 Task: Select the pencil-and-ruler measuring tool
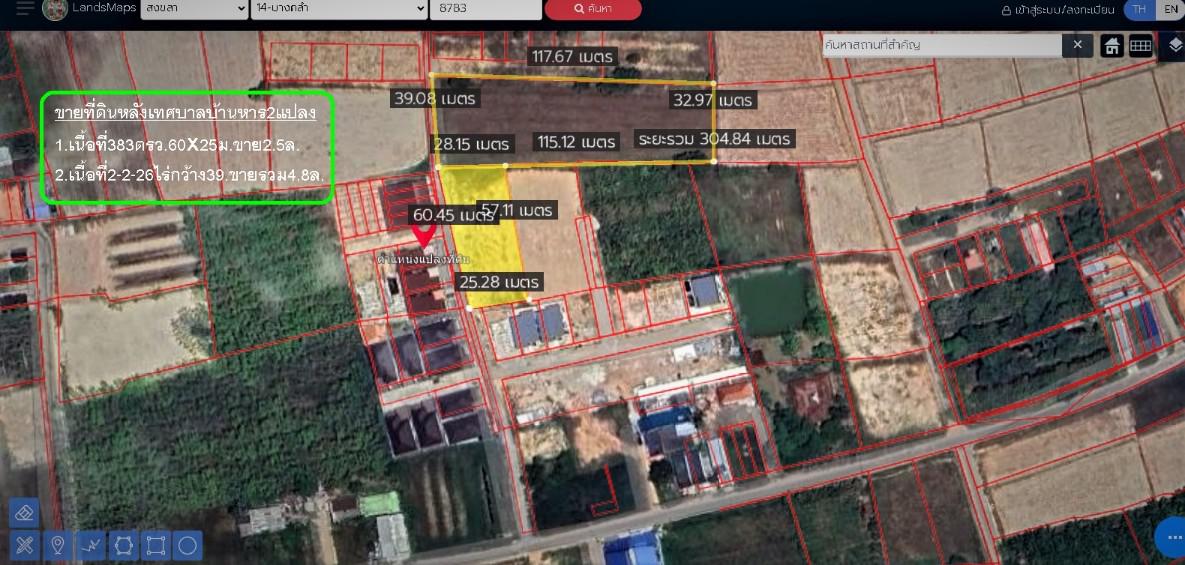(24, 546)
